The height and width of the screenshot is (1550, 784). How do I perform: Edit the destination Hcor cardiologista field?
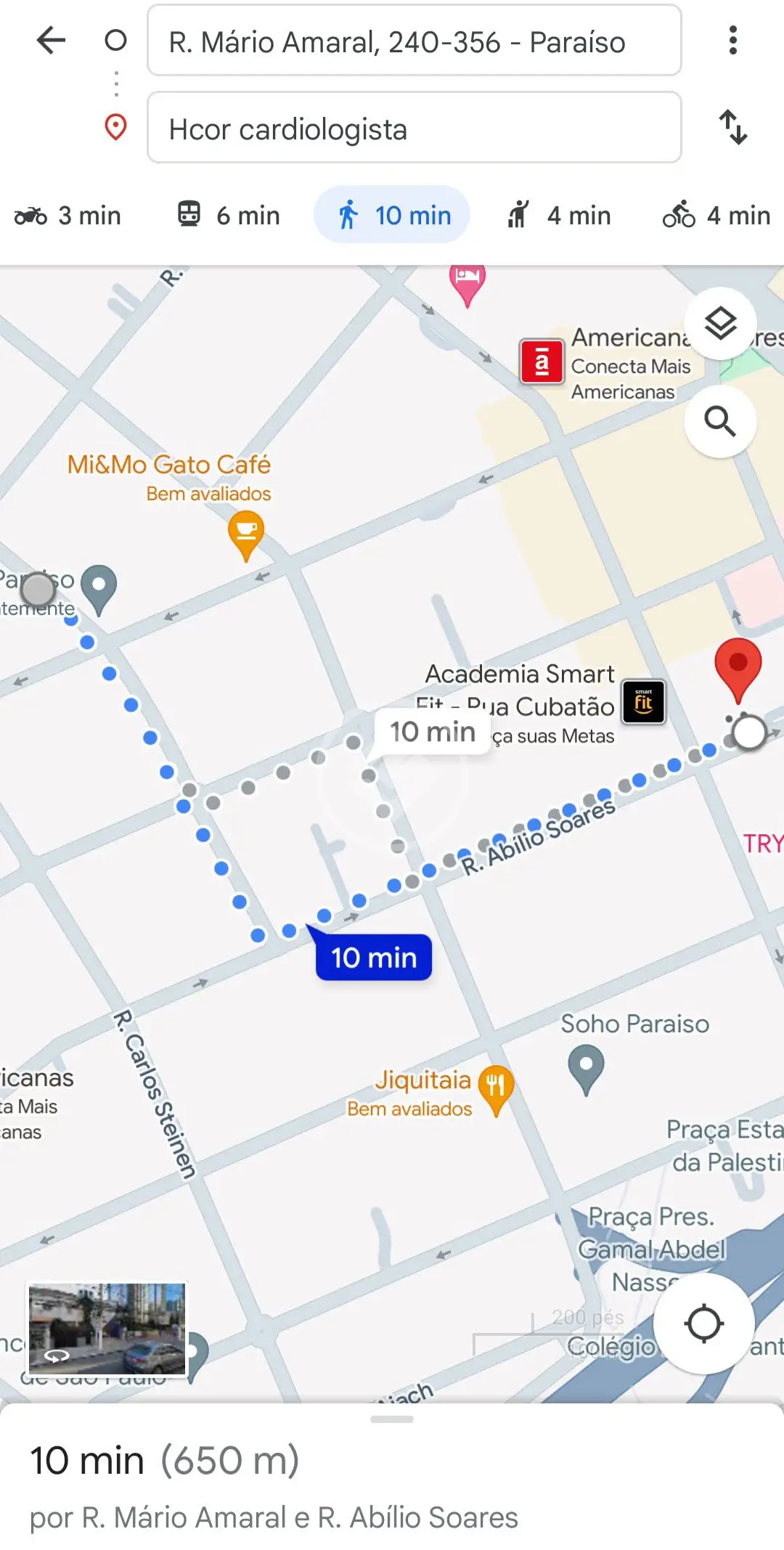pyautogui.click(x=414, y=128)
